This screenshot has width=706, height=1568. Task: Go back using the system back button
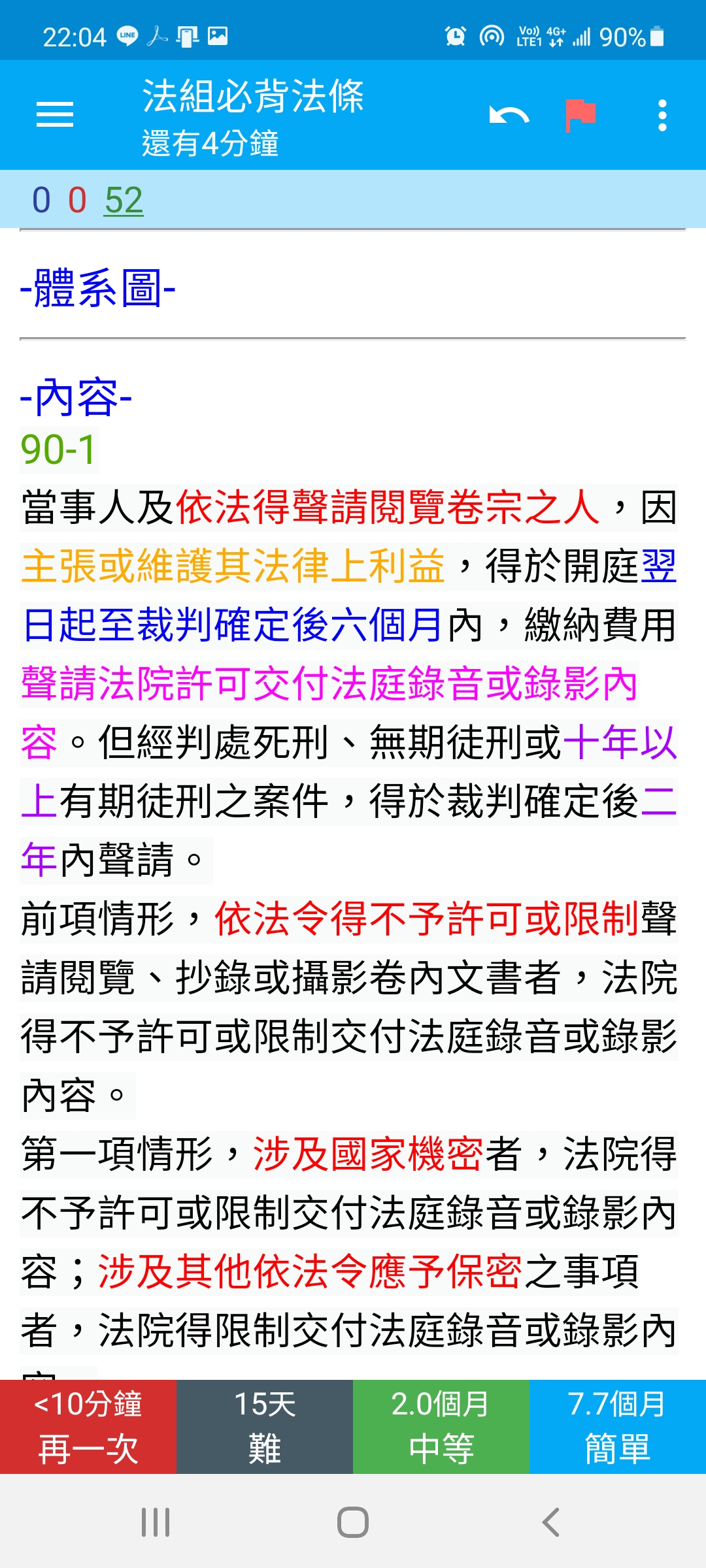click(x=550, y=1522)
